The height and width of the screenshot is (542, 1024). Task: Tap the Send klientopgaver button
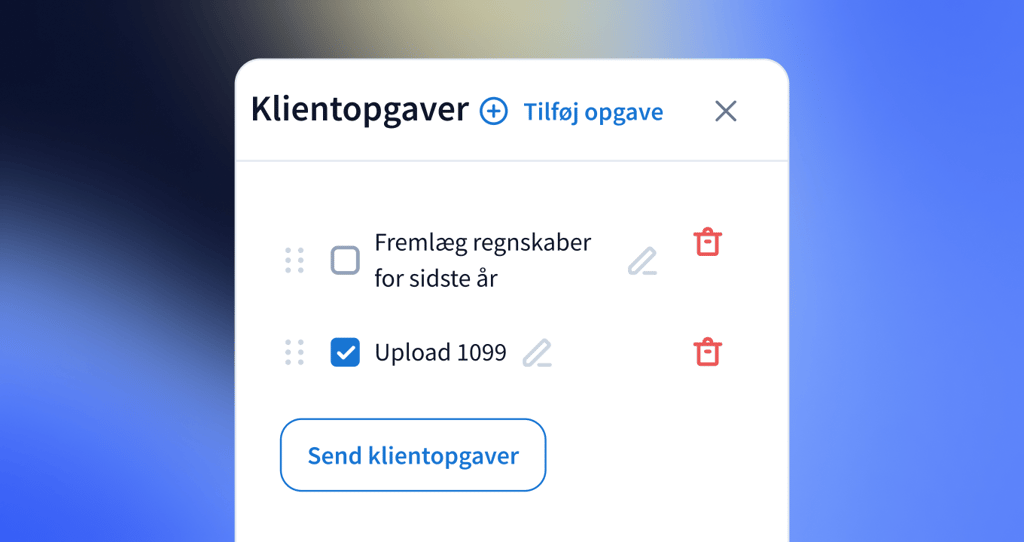pyautogui.click(x=413, y=455)
